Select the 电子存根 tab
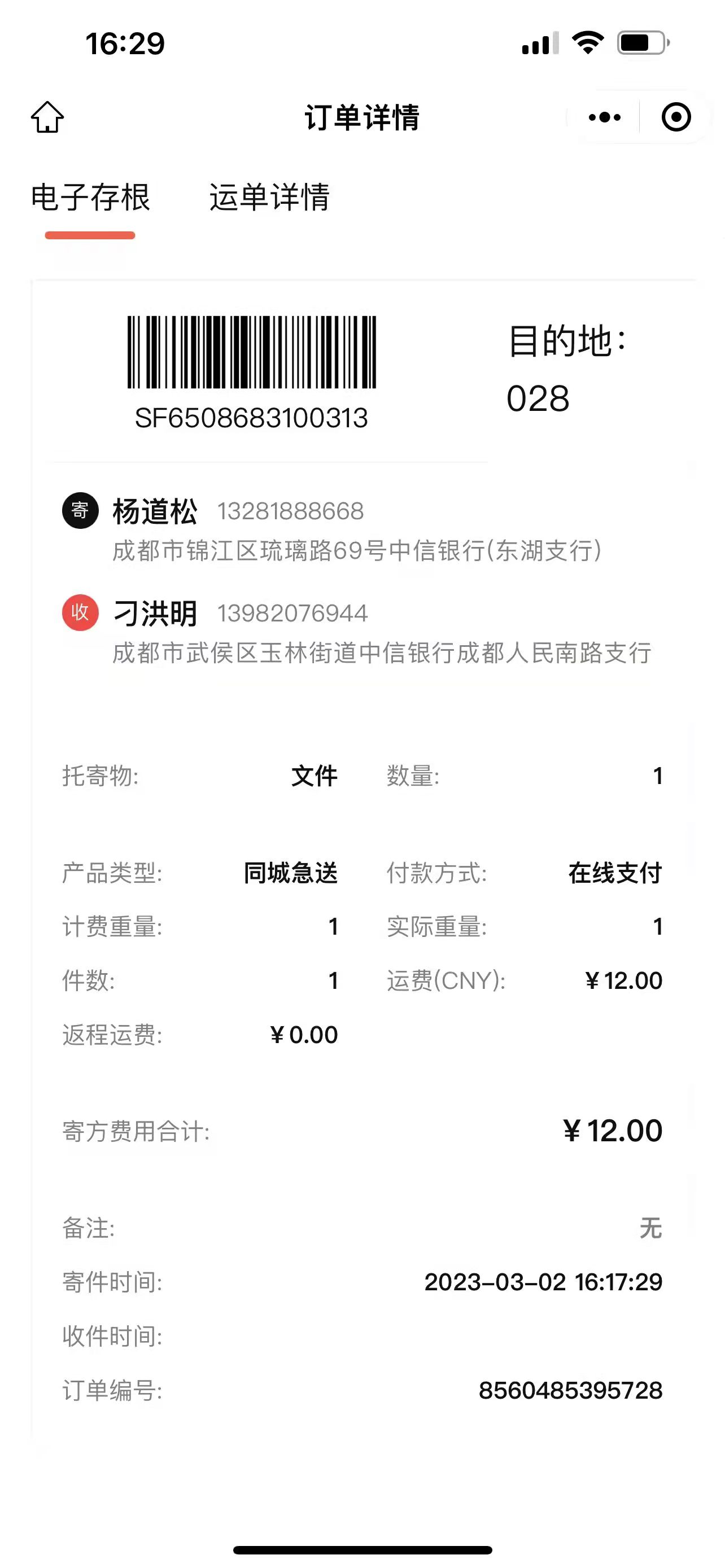The width and height of the screenshot is (725, 1568). click(90, 198)
